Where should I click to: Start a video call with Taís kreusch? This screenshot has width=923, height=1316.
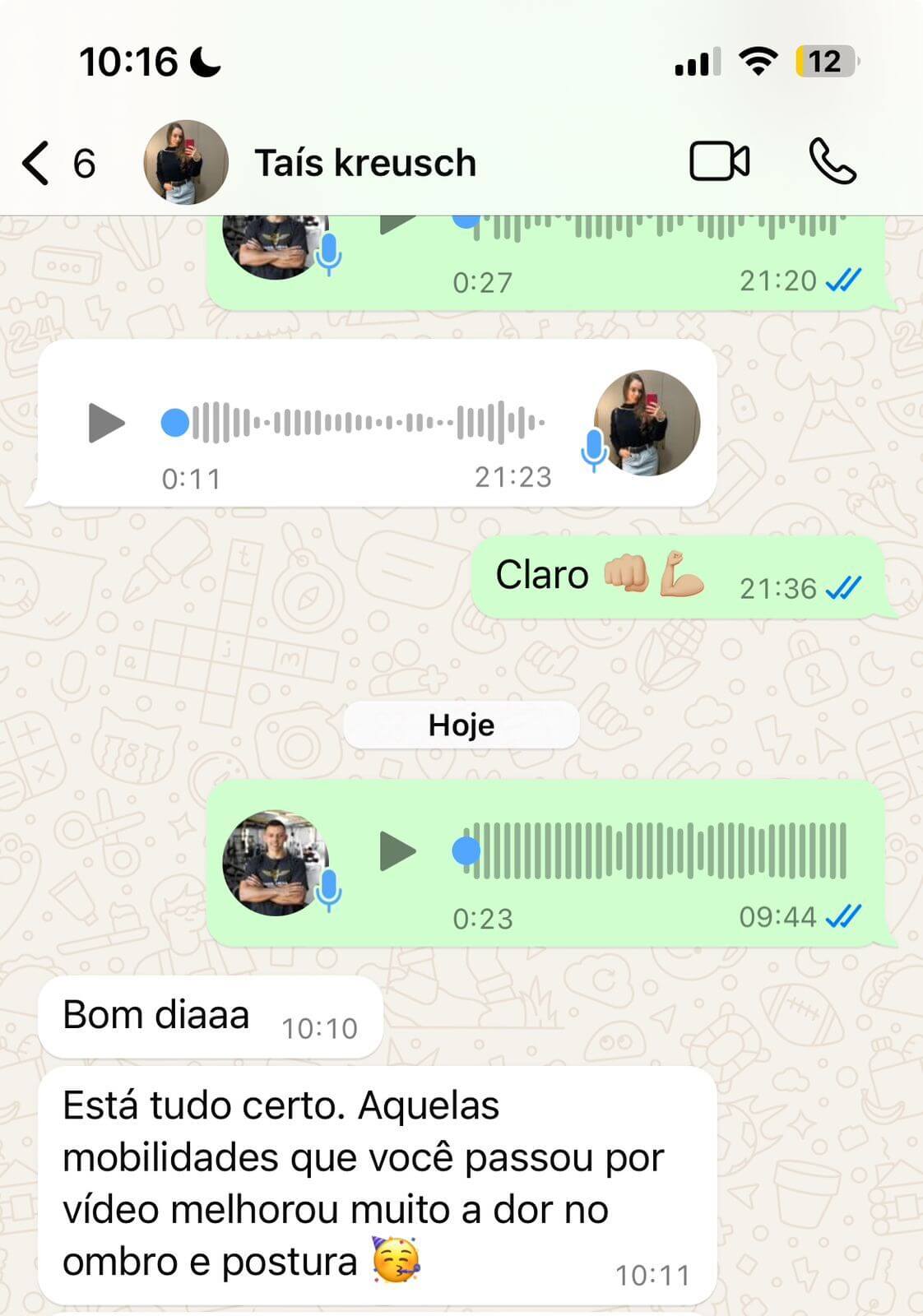719,161
